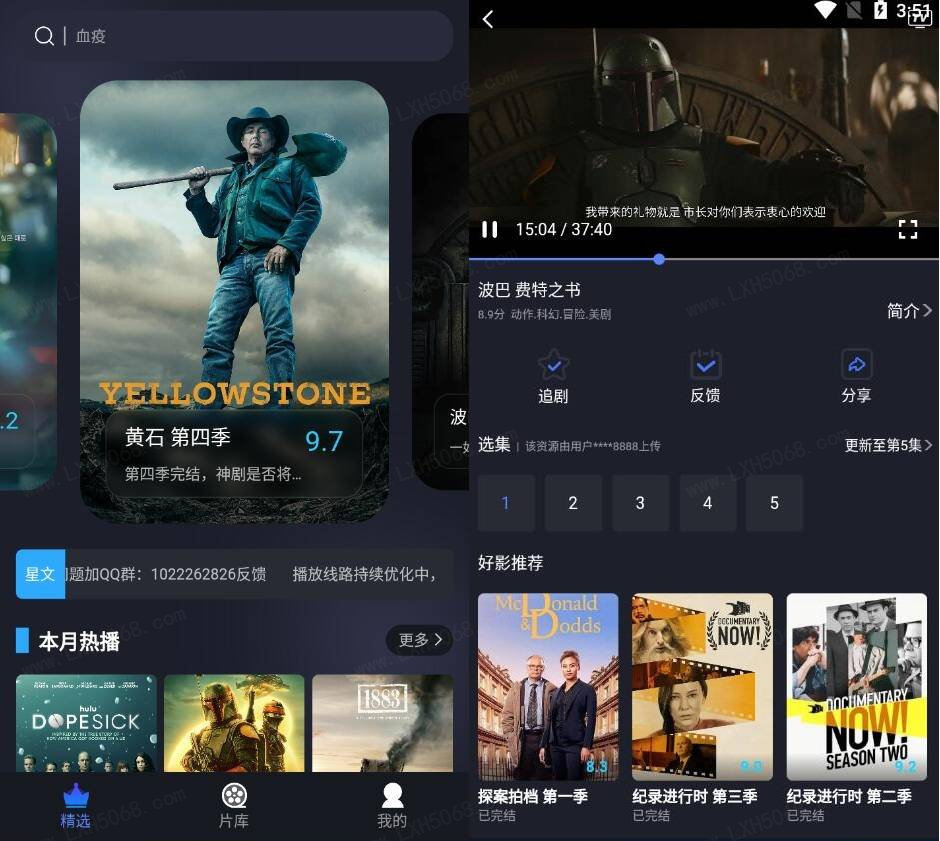Open 探案拍档 第一季 recommendation
940x841 pixels.
(x=548, y=700)
